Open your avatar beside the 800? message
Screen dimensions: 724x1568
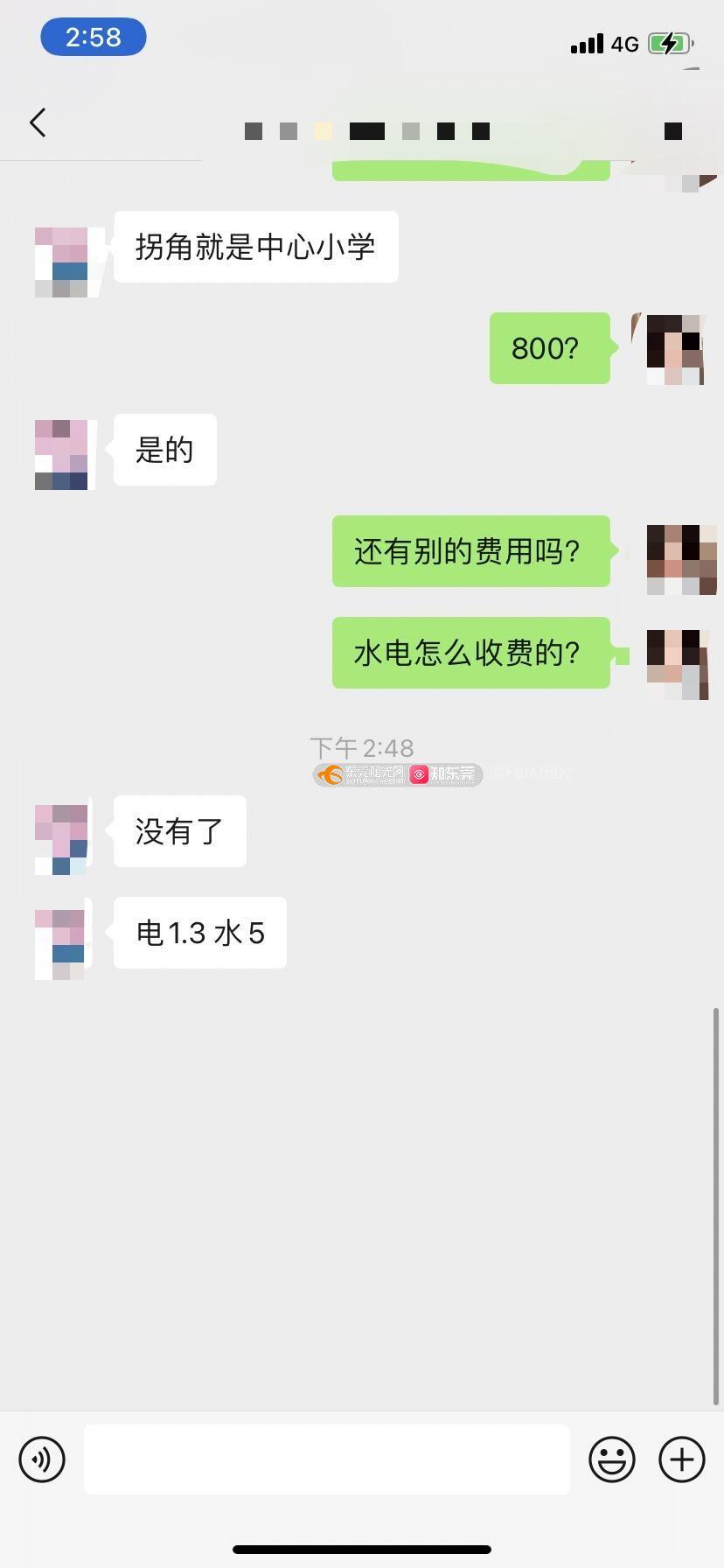point(673,349)
